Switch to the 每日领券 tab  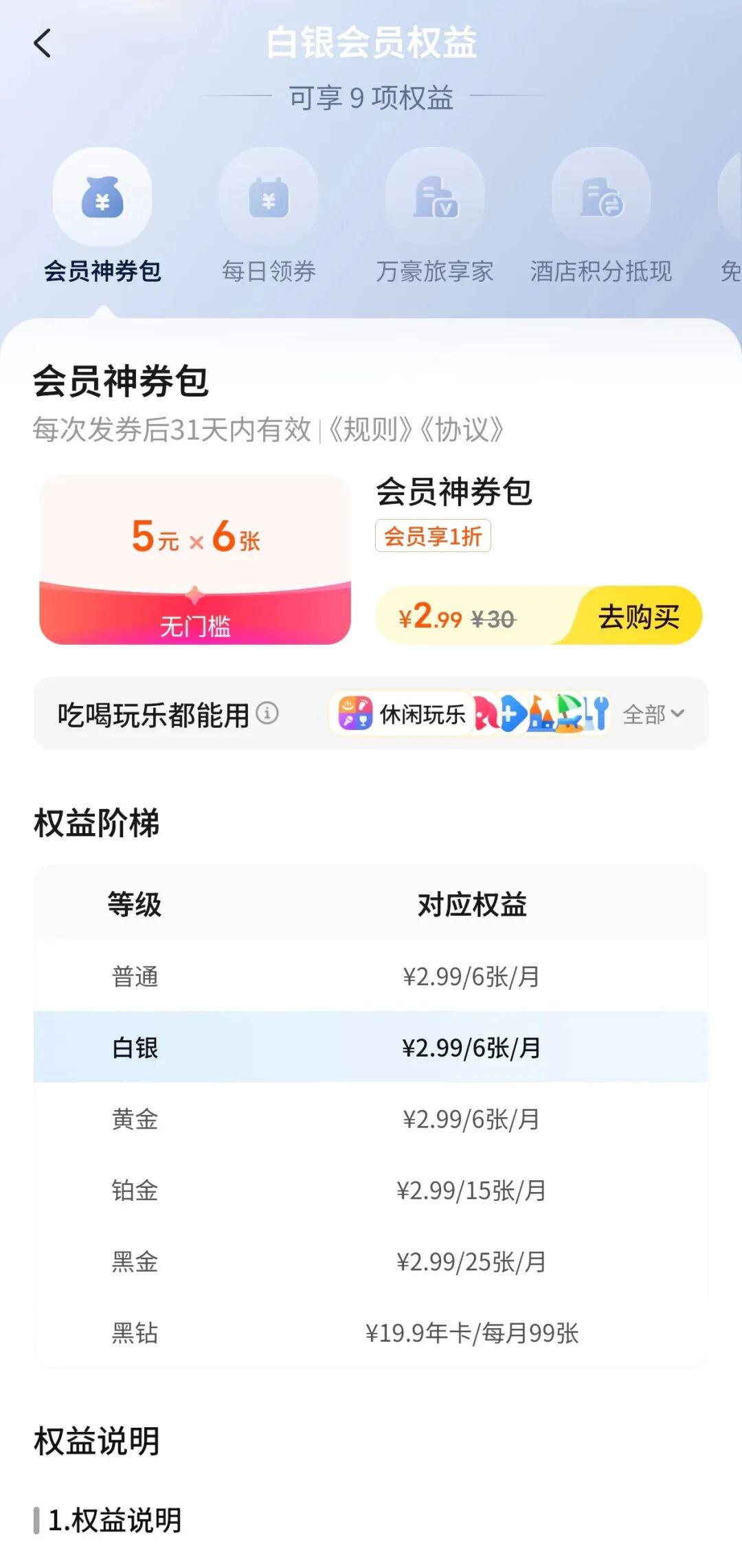tap(269, 272)
